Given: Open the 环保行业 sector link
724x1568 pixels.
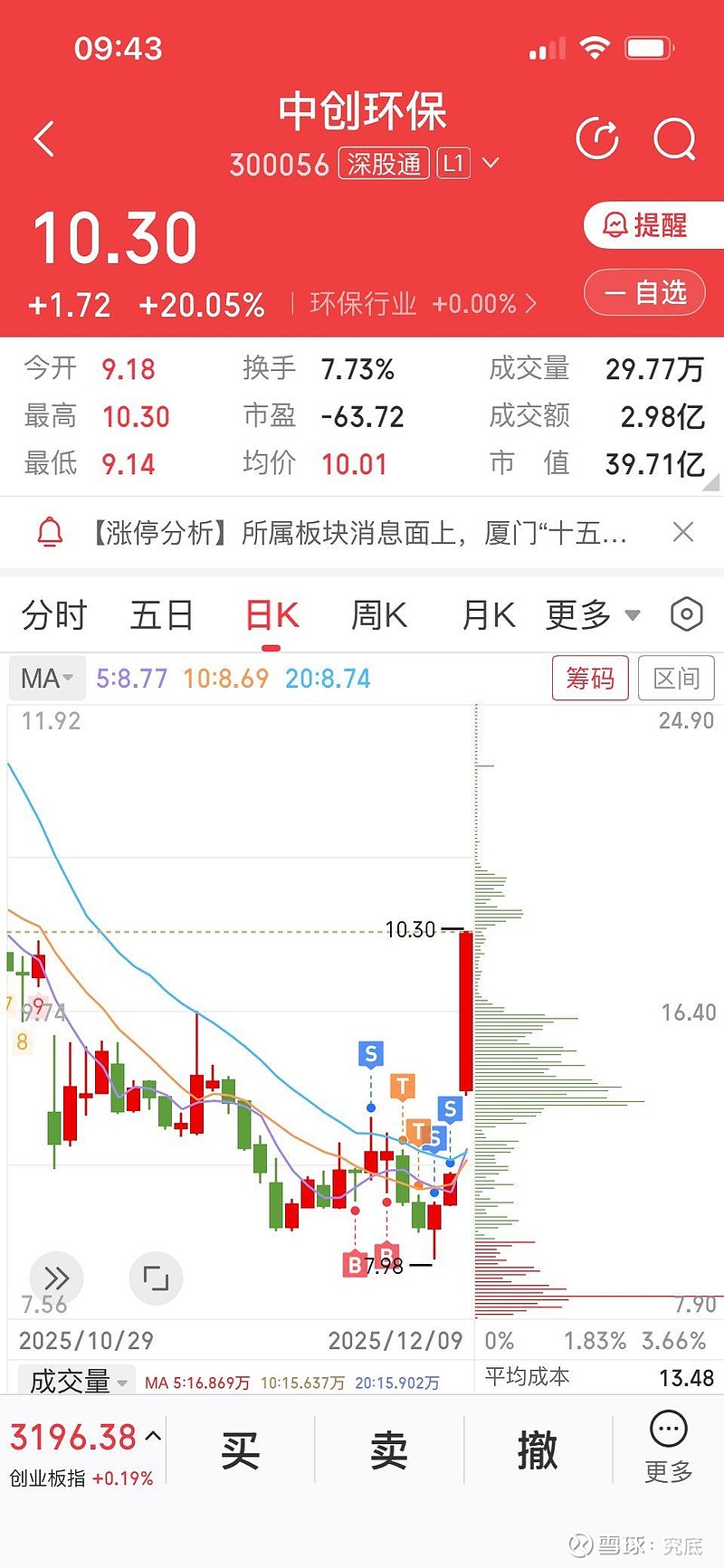Looking at the screenshot, I should tap(423, 304).
